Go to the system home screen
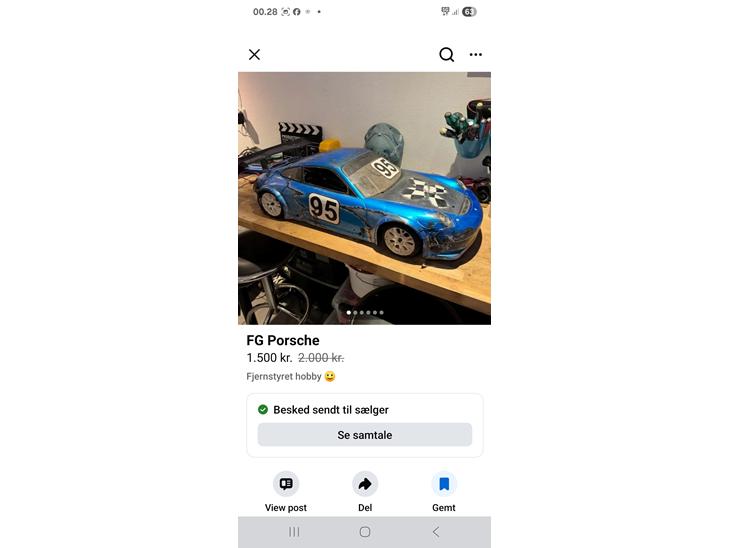This screenshot has width=730, height=548. [365, 532]
